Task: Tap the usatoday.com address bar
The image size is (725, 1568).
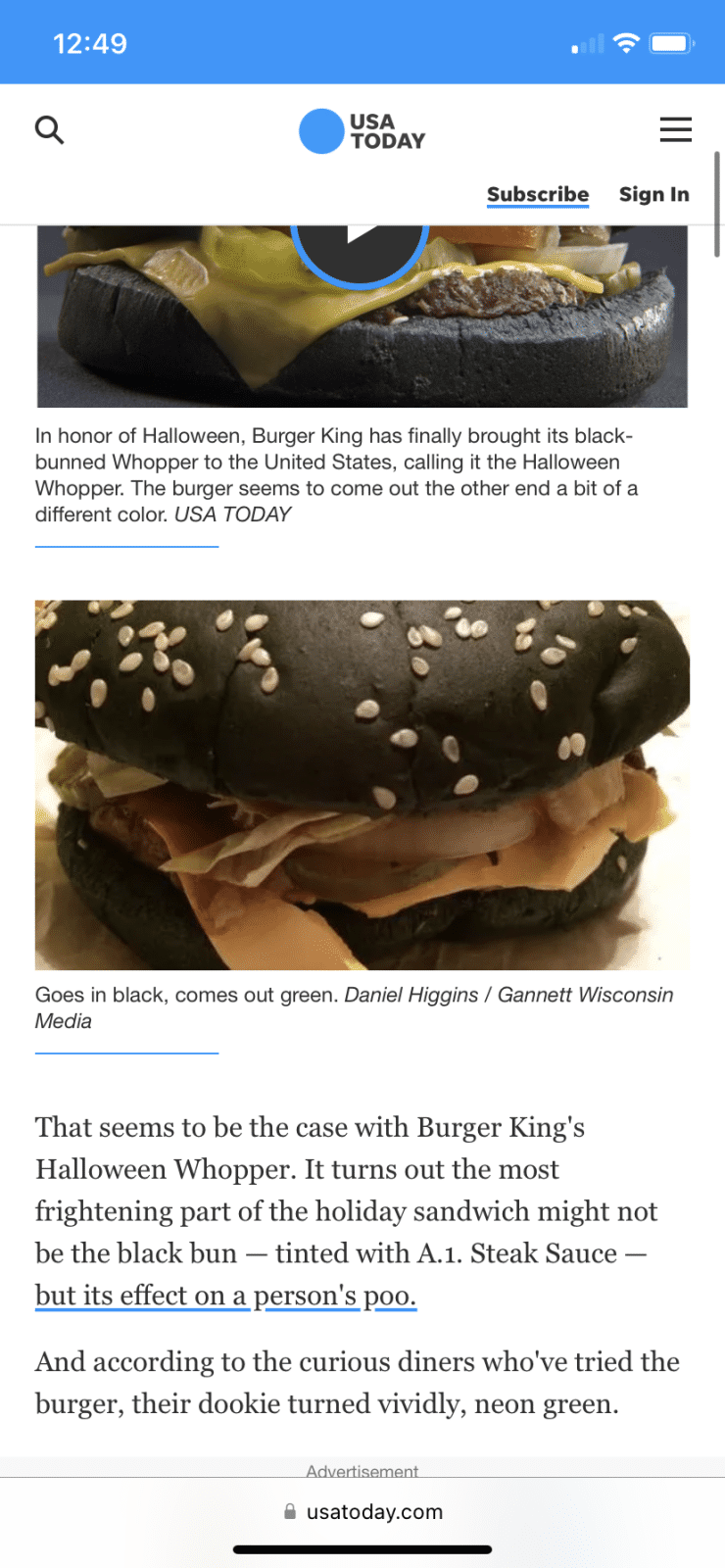Action: coord(362,1511)
